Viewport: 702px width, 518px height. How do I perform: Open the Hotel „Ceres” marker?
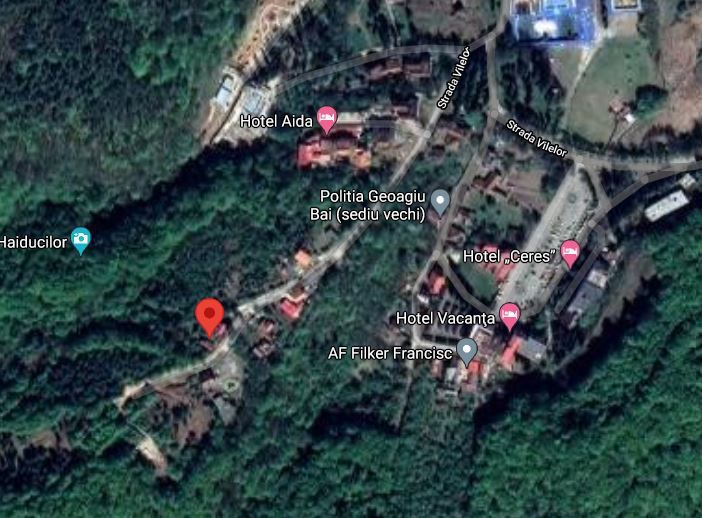pyautogui.click(x=570, y=254)
